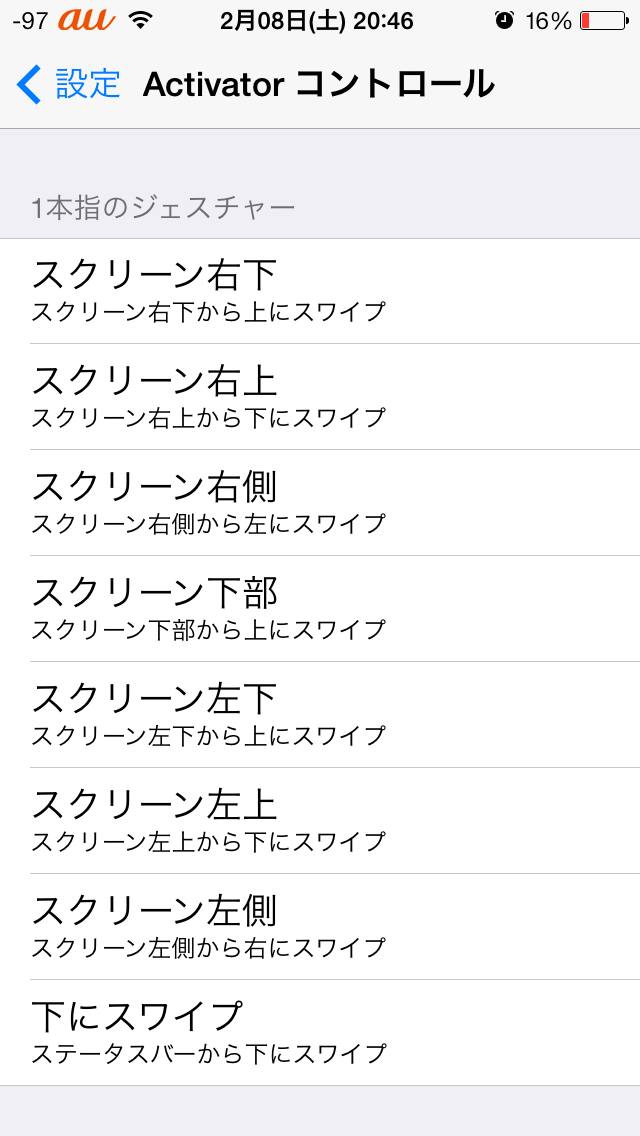This screenshot has height=1136, width=640.
Task: Open スクリーン右側 gesture settings
Action: point(320,503)
